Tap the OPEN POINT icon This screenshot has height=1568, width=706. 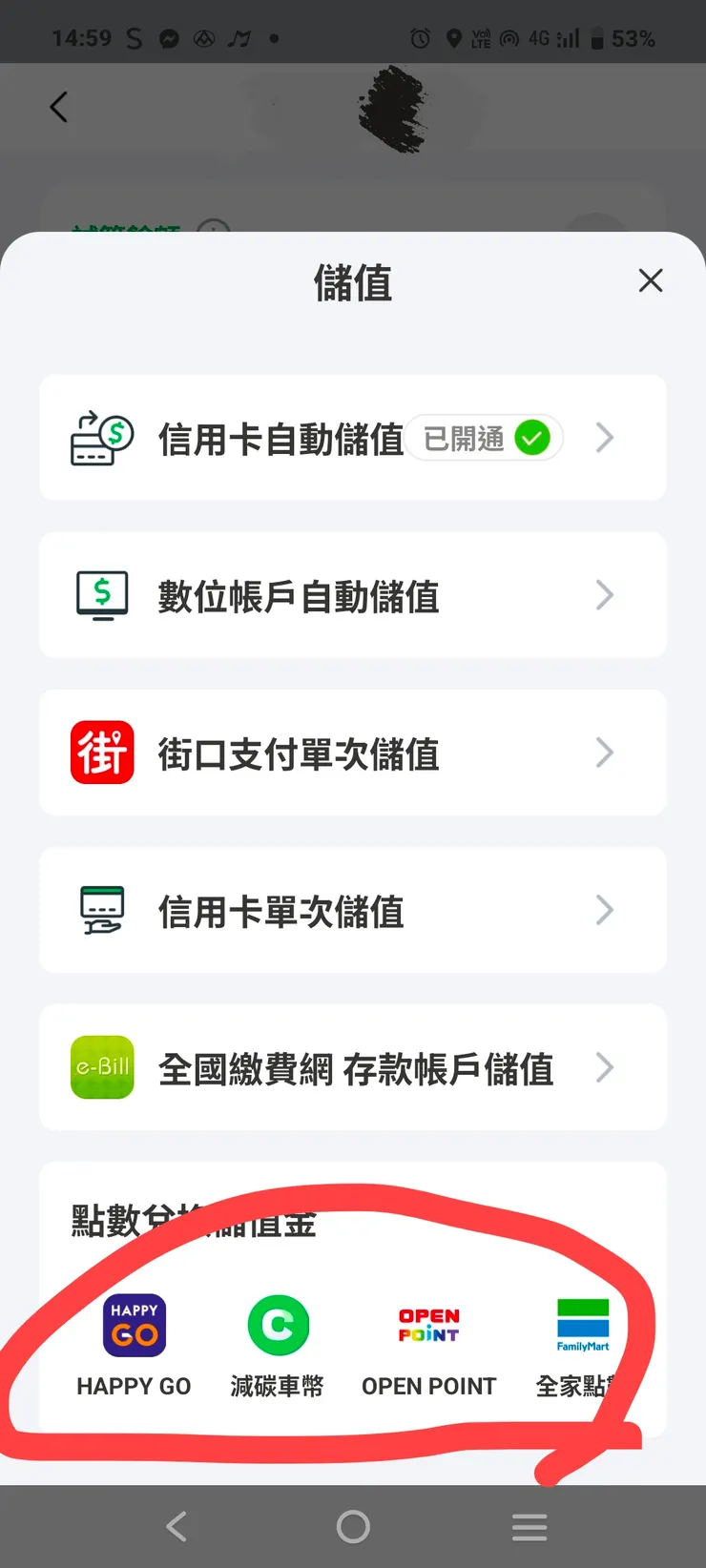[x=428, y=1325]
